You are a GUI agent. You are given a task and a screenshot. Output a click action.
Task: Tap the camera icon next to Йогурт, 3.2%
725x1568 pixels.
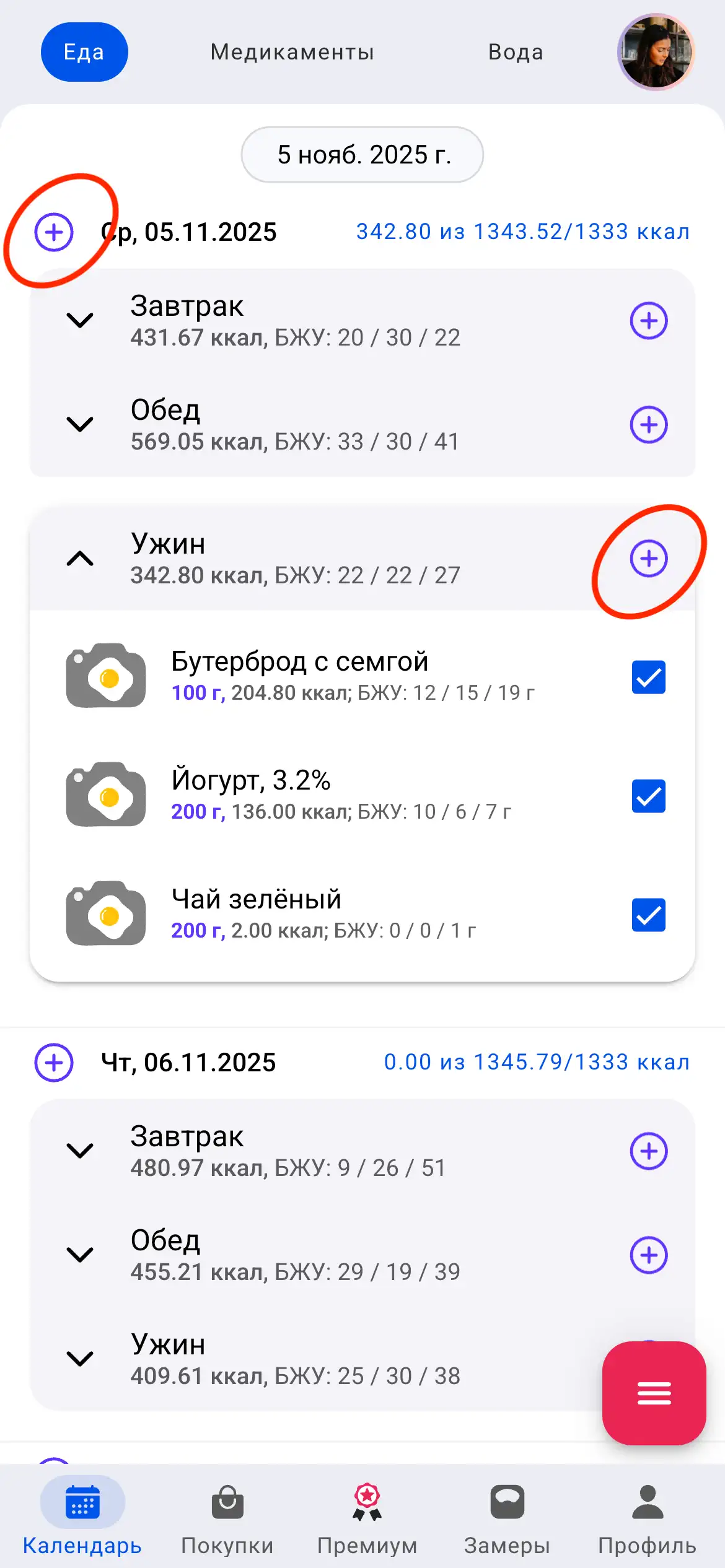pos(105,795)
